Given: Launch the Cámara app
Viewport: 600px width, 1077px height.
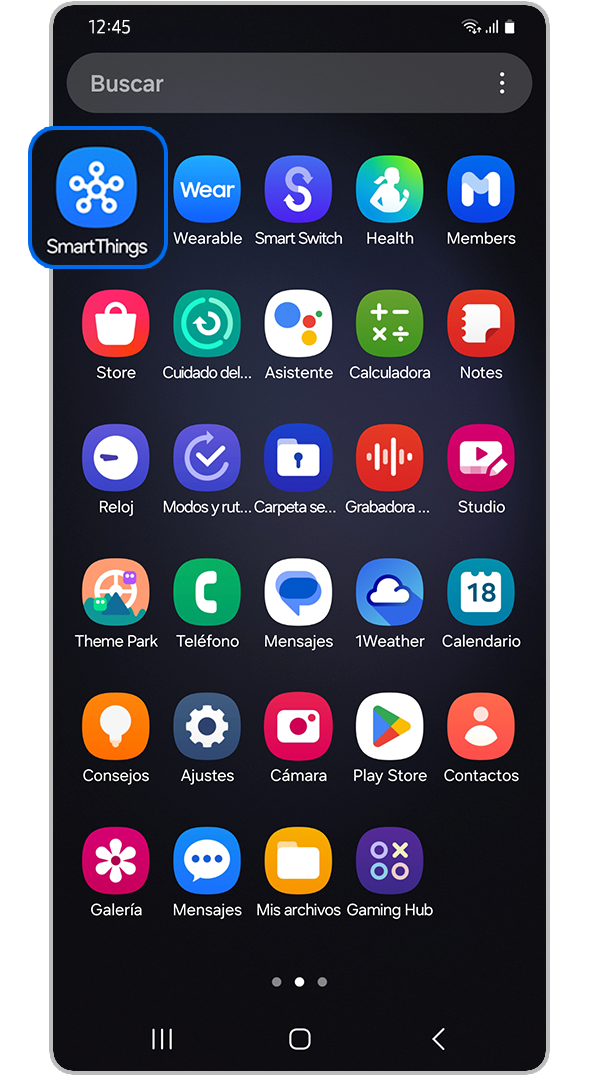Looking at the screenshot, I should pyautogui.click(x=298, y=726).
